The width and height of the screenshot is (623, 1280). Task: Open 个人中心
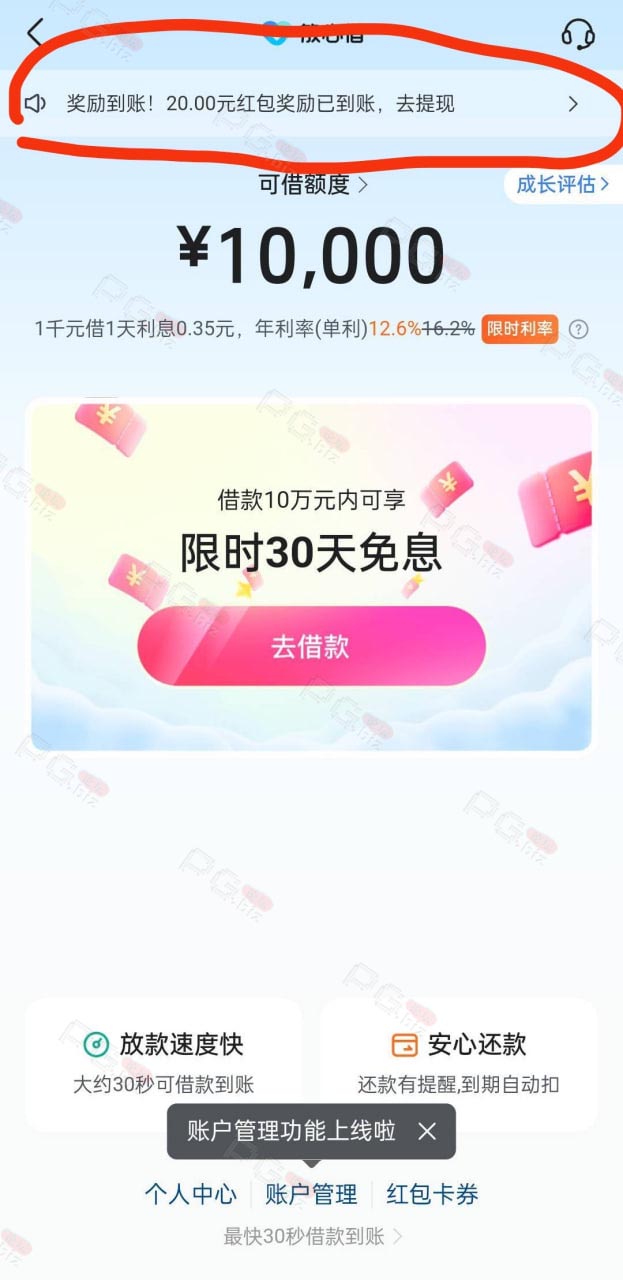pos(190,1193)
